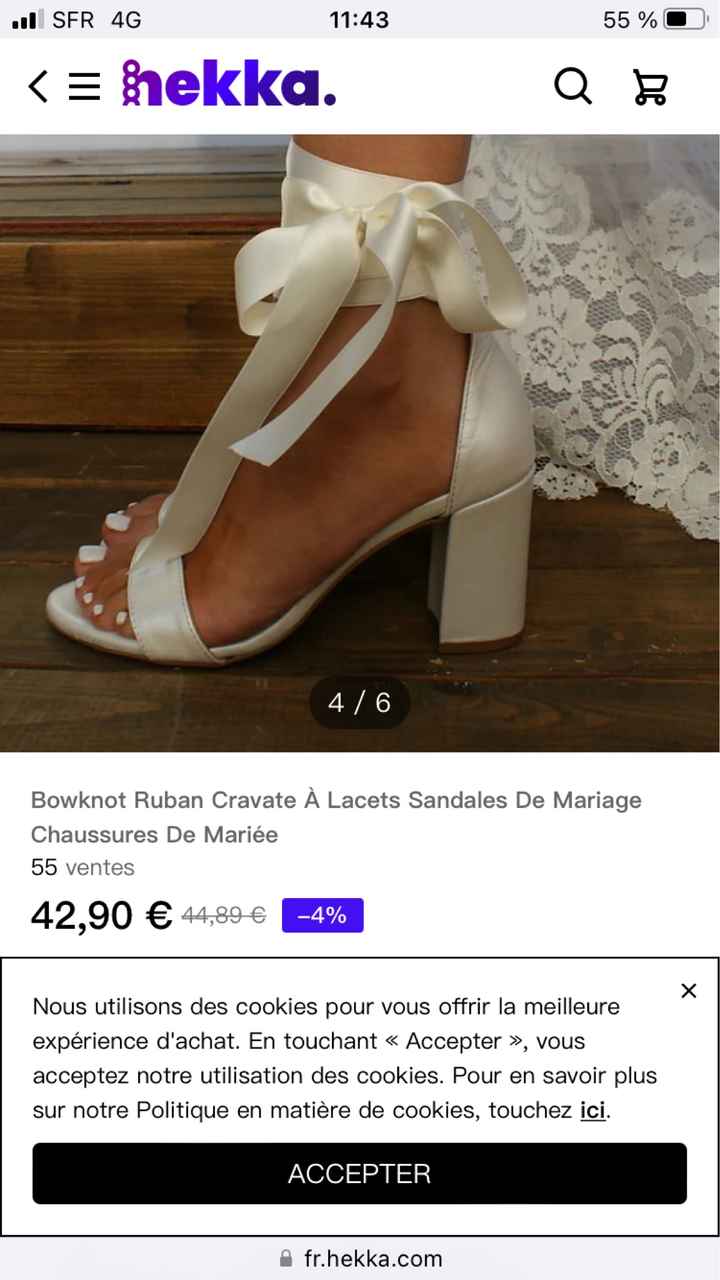Dismiss the cookie banner with the X
This screenshot has height=1280, width=720.
point(688,991)
